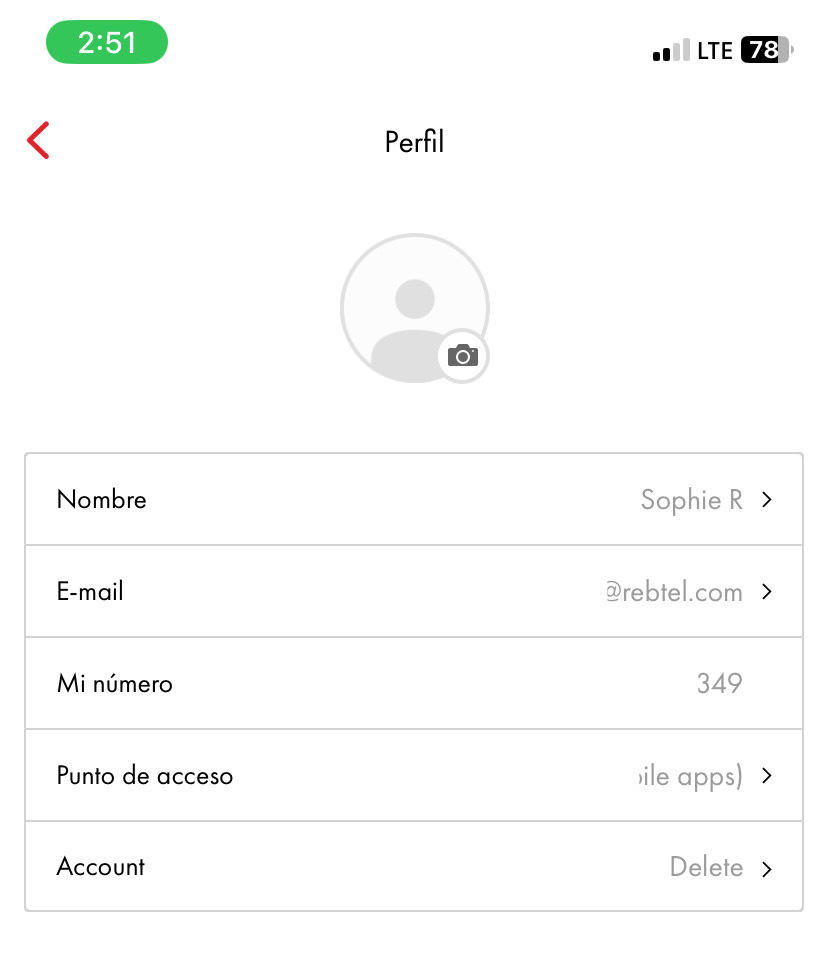Image resolution: width=828 pixels, height=960 pixels.
Task: Edit the E-mail setting
Action: pos(414,591)
